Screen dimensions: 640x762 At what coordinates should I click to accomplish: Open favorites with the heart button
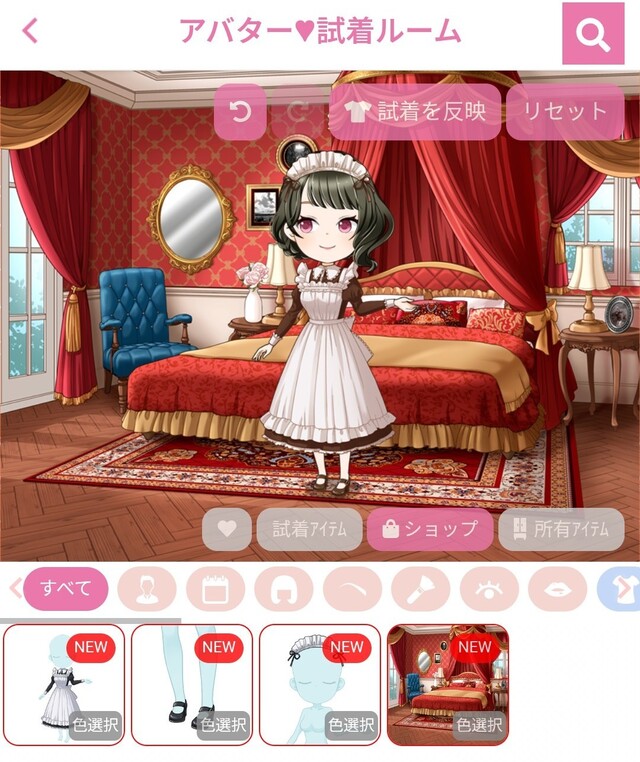coord(227,529)
